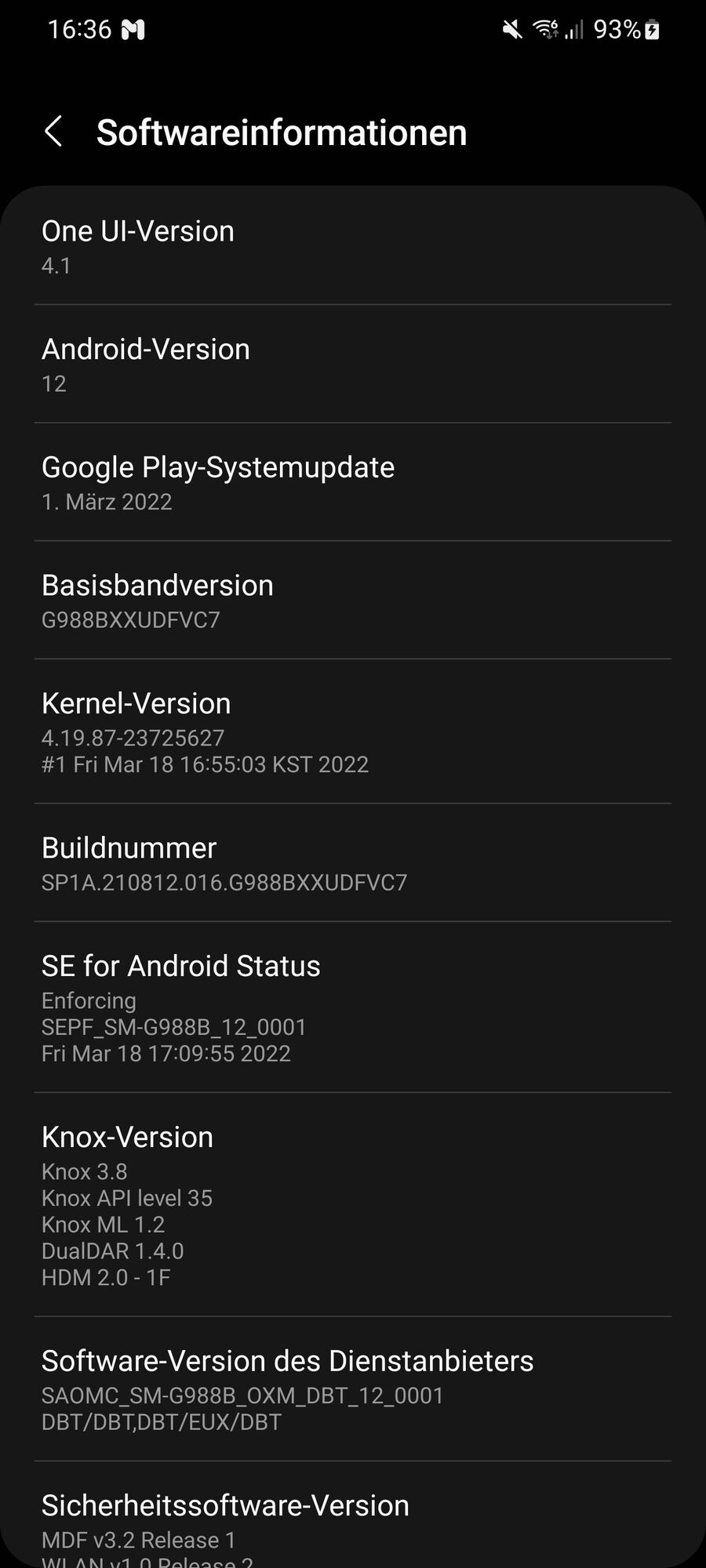Screen dimensions: 706x1568
Task: Select the Basisbandversion row
Action: click(353, 601)
